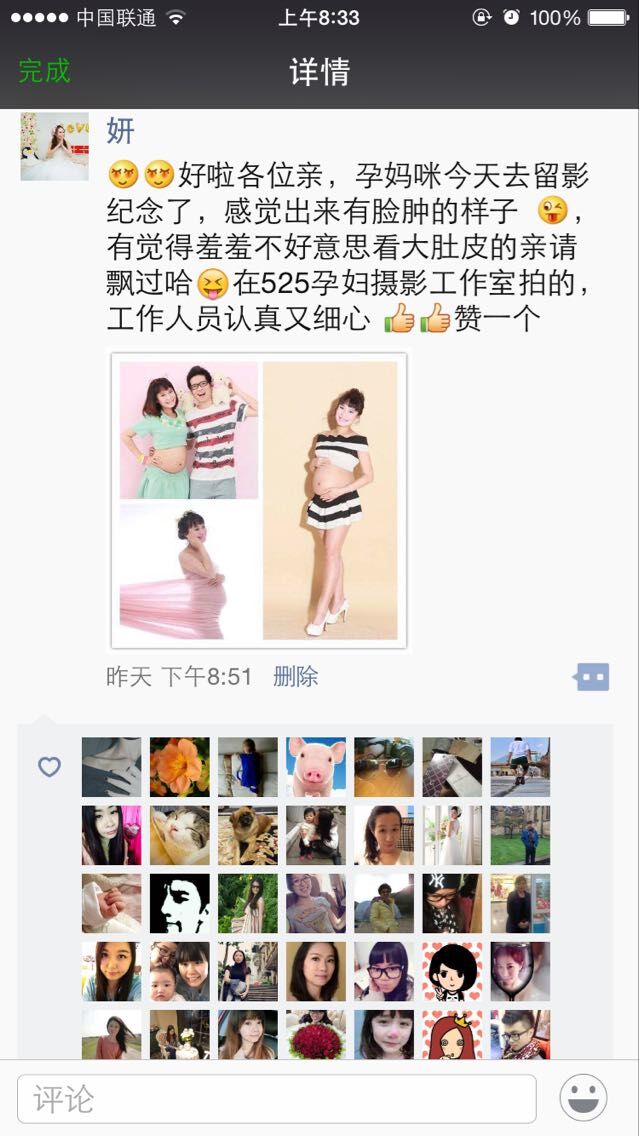The width and height of the screenshot is (639, 1136).
Task: Open the orange flower avatar's profile
Action: 180,767
